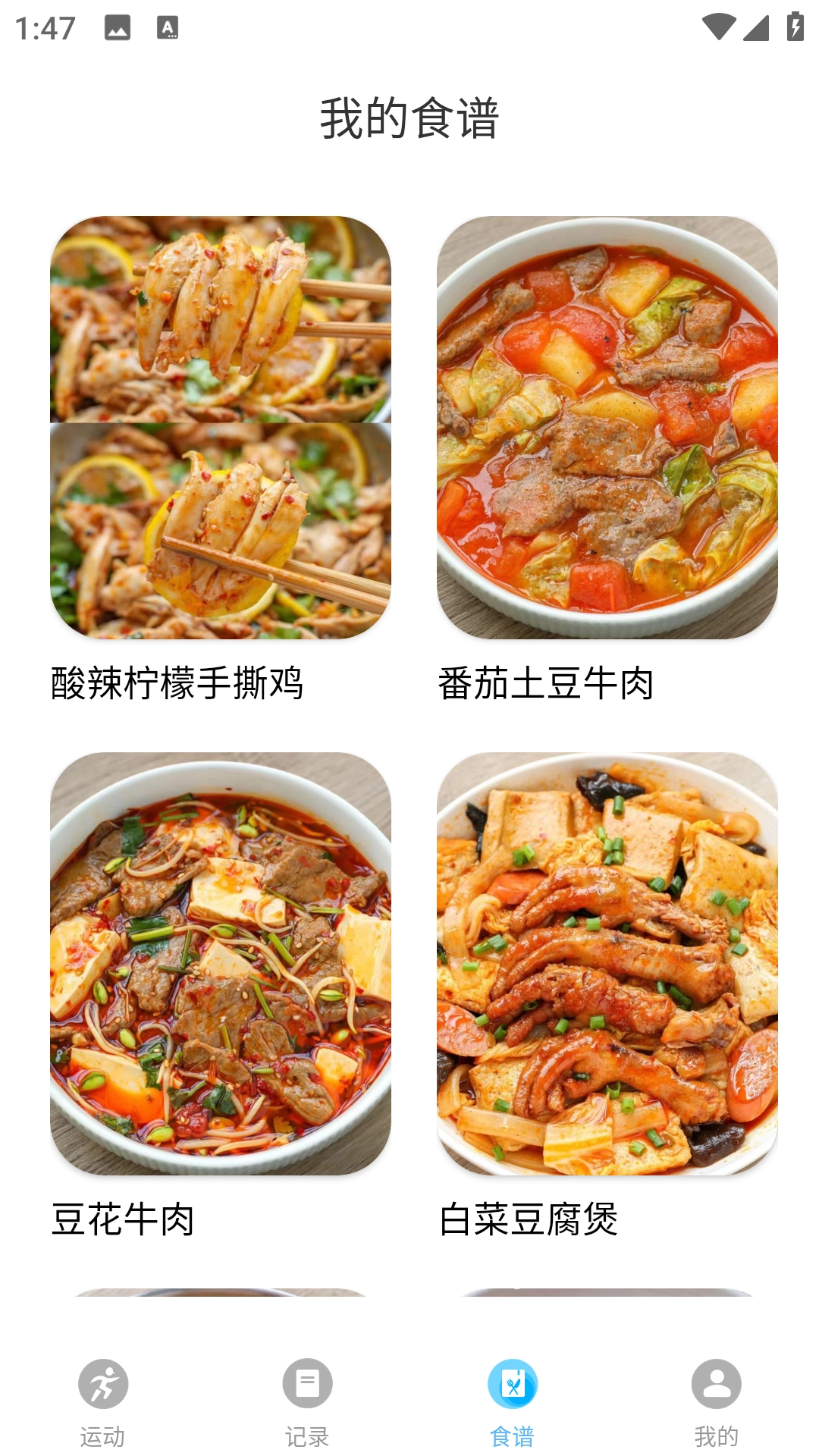Select the 运动 running icon in bottom navigation
The height and width of the screenshot is (1456, 819).
coord(104,1382)
